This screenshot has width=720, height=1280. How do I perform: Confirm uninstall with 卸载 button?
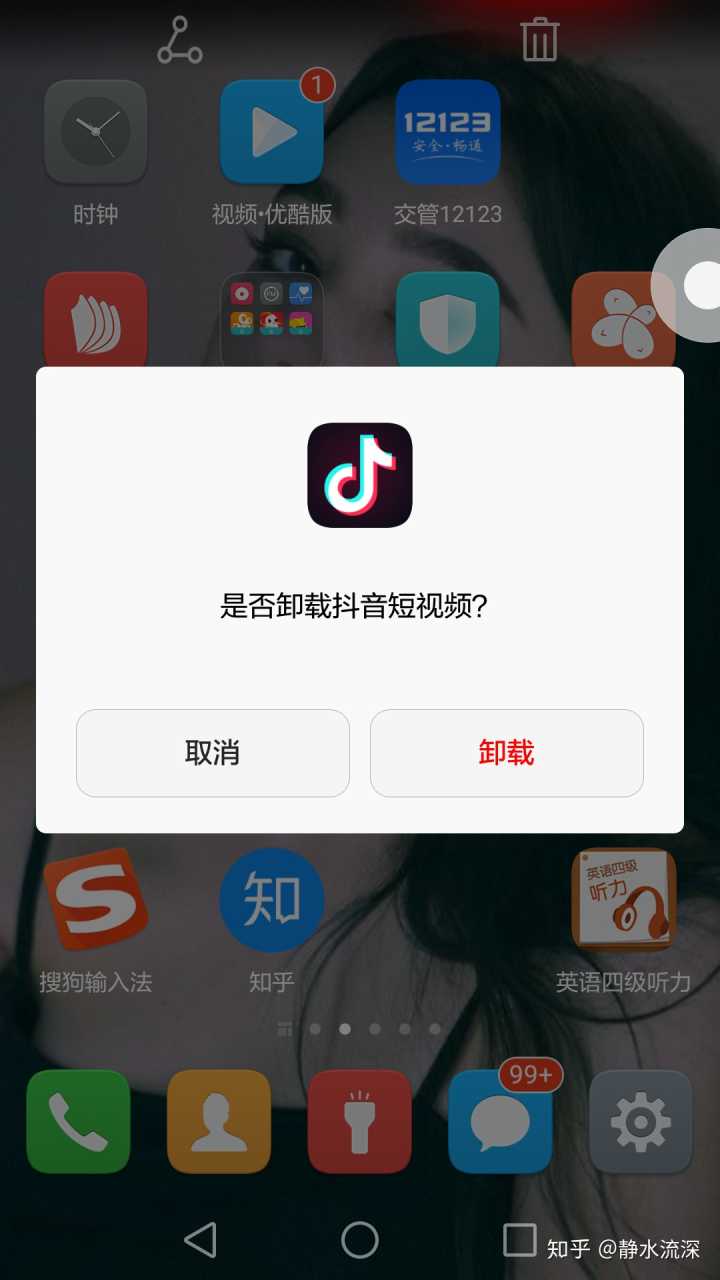point(506,753)
